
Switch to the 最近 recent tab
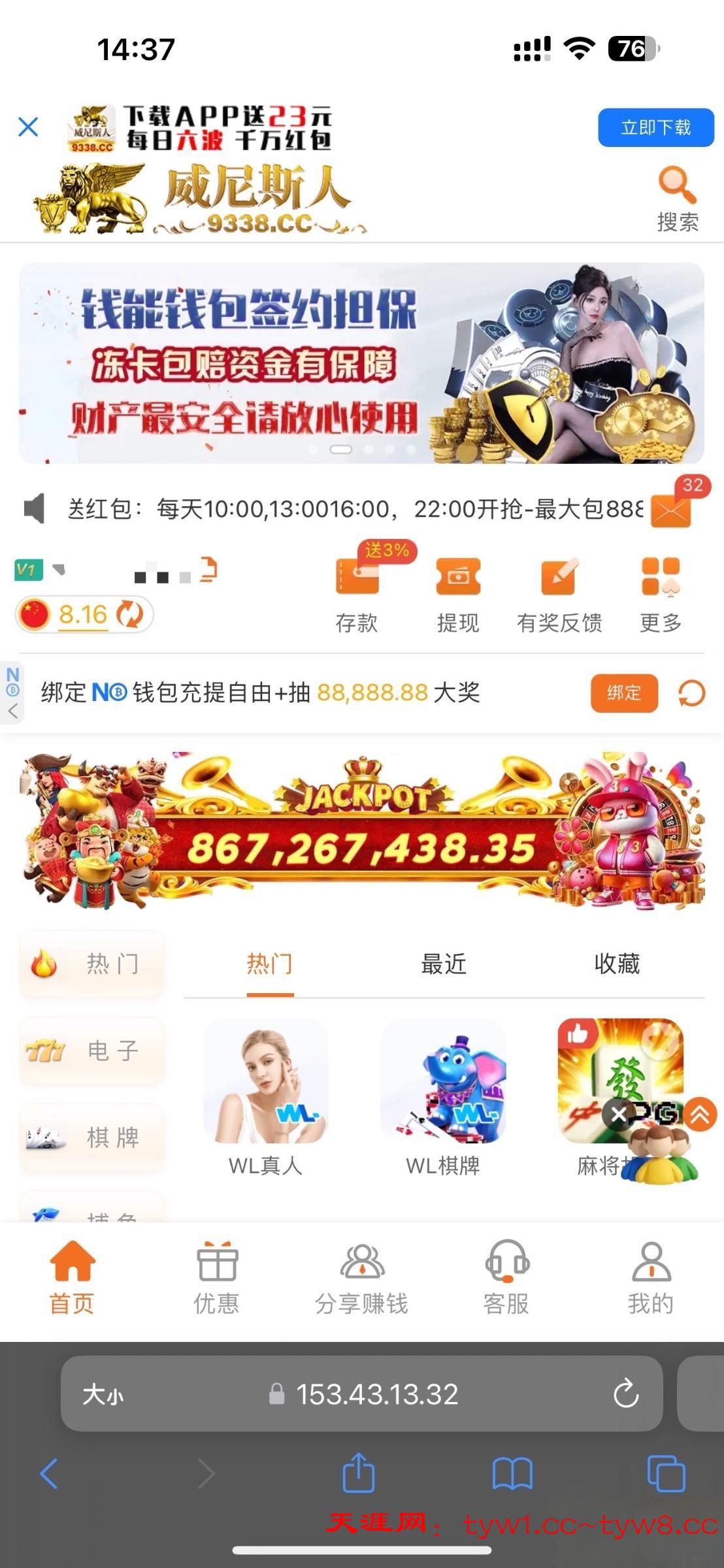point(444,964)
